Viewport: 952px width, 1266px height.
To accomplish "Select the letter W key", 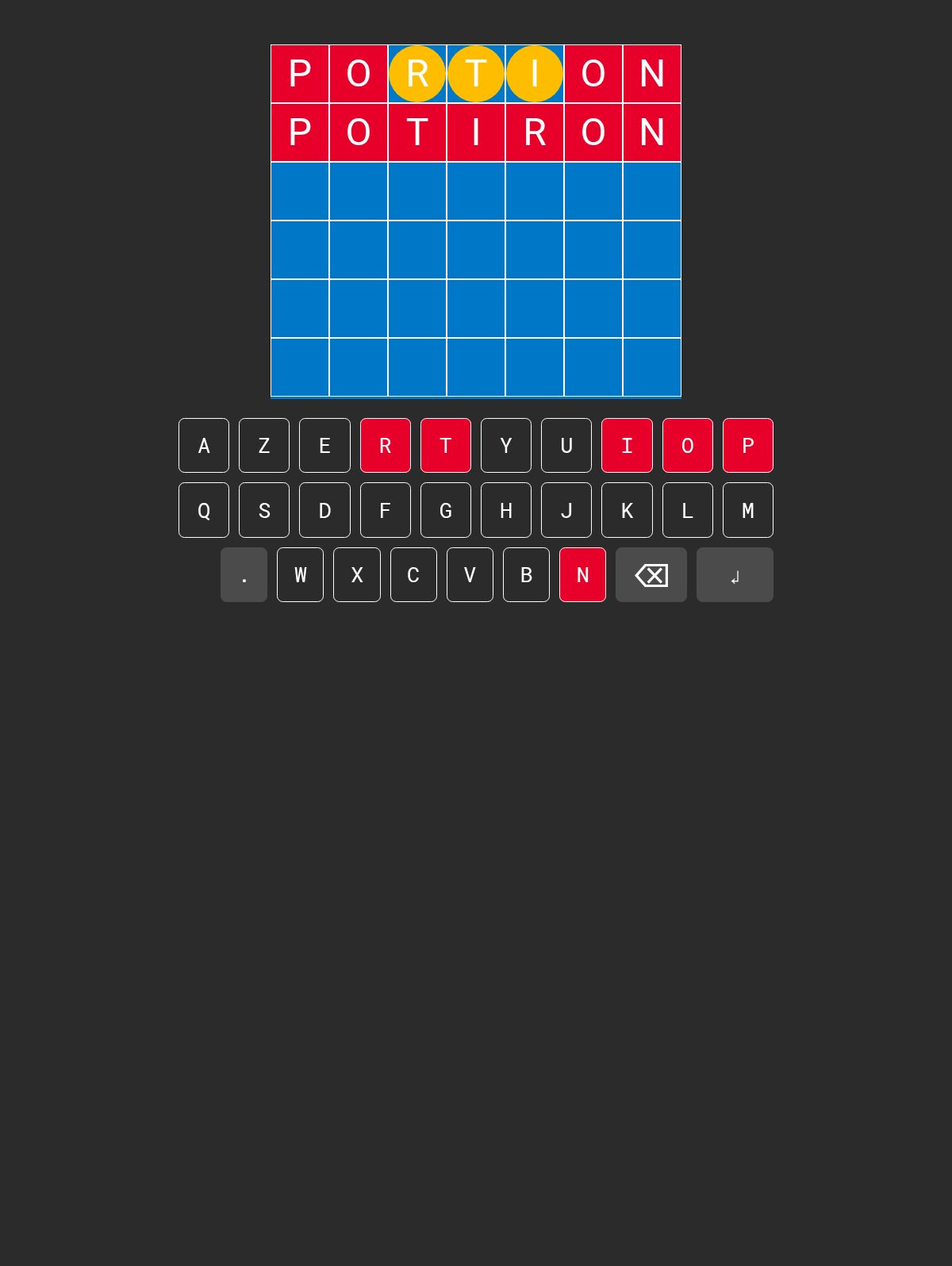I will tap(300, 575).
